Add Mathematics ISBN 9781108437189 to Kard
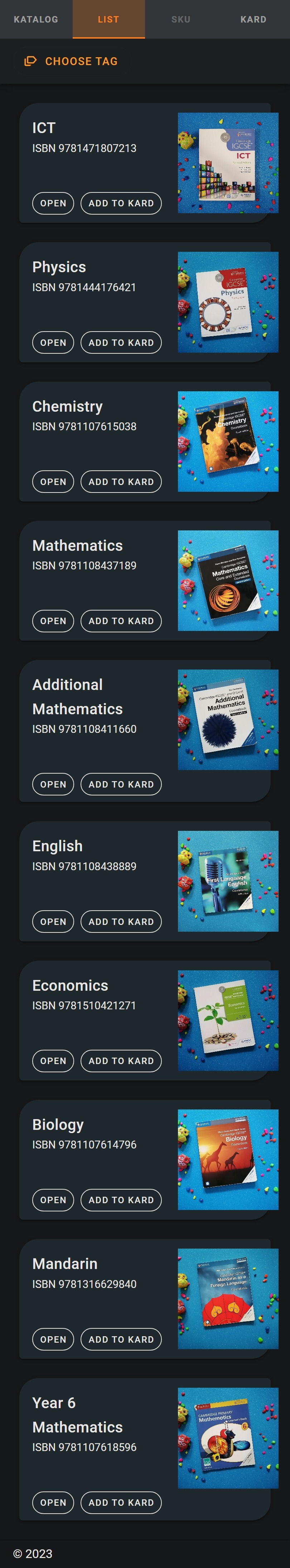This screenshot has width=290, height=1568. (x=121, y=621)
